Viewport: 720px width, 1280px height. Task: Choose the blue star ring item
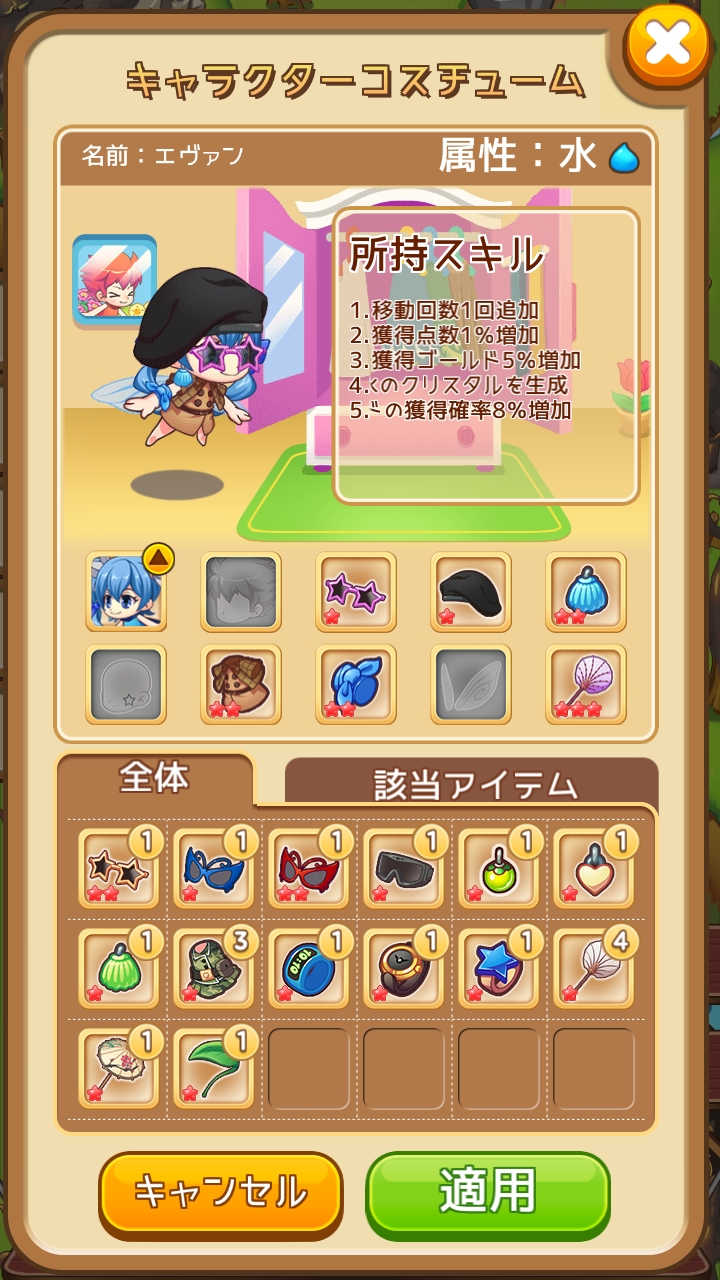[x=498, y=968]
